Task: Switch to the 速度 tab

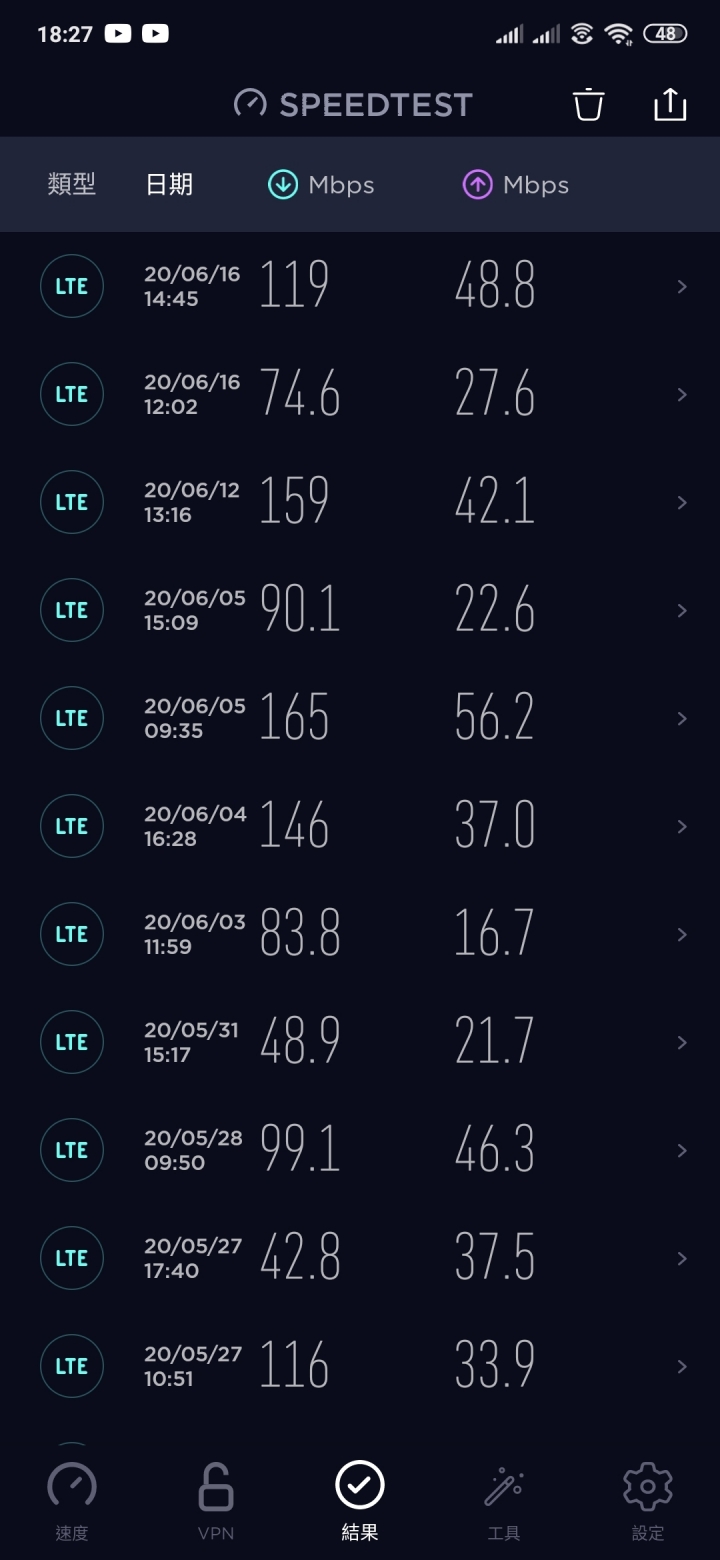Action: [72, 1500]
